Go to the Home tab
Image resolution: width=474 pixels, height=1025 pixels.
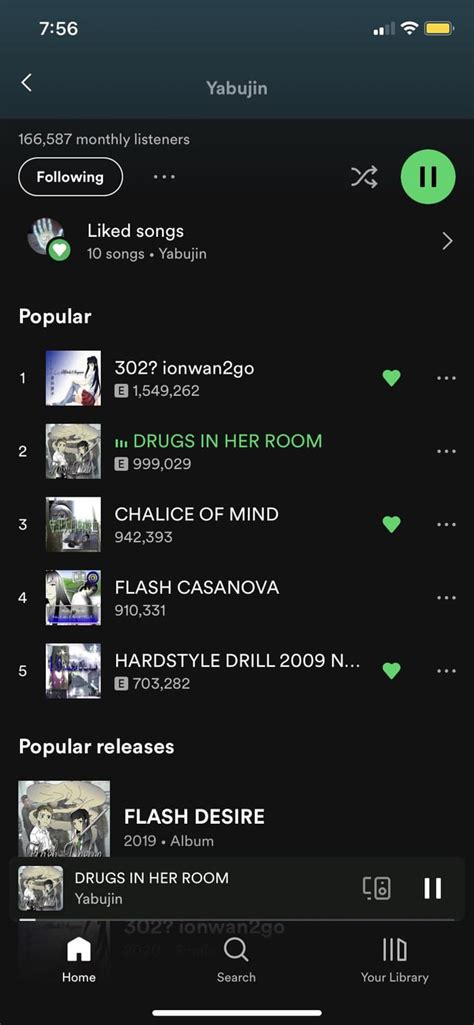79,960
